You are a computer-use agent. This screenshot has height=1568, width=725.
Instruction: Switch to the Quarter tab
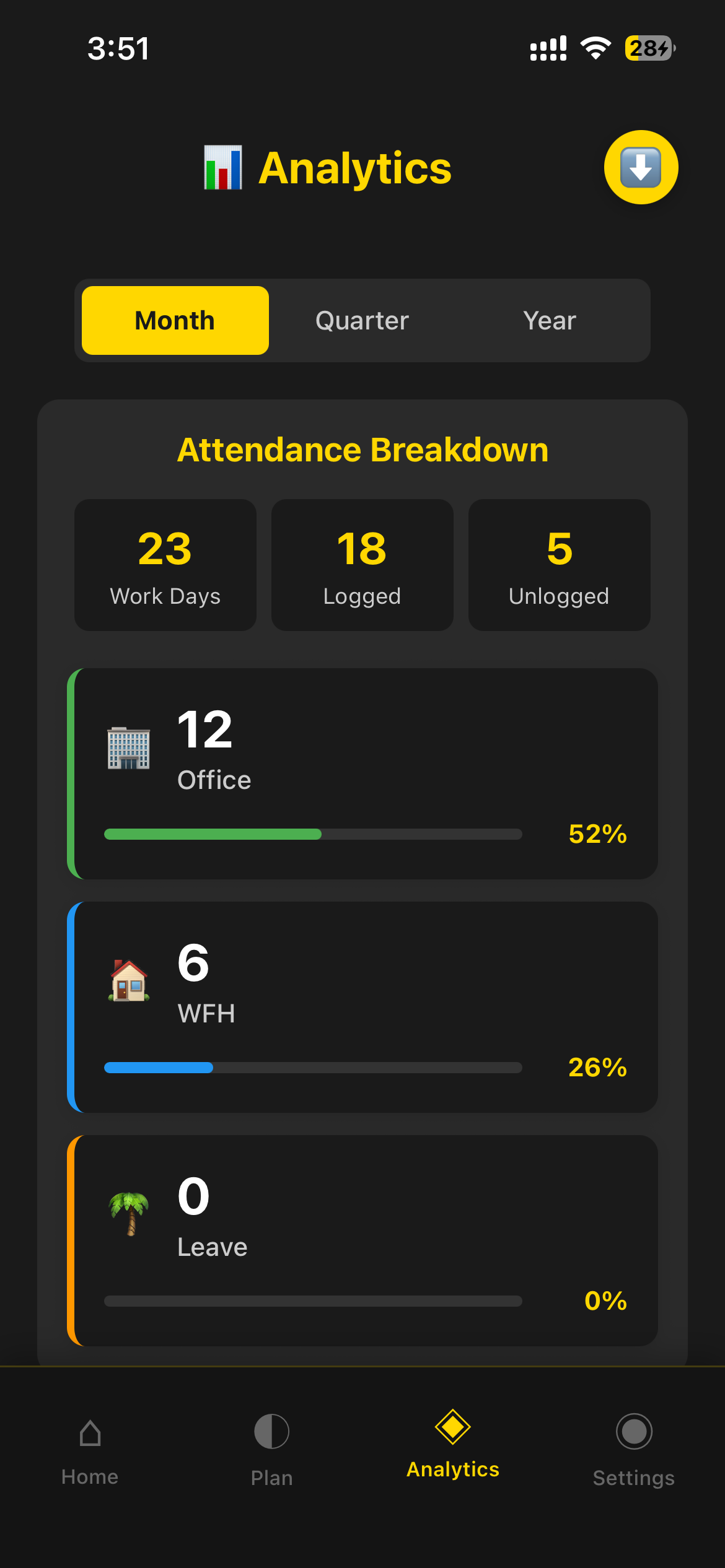pos(362,320)
